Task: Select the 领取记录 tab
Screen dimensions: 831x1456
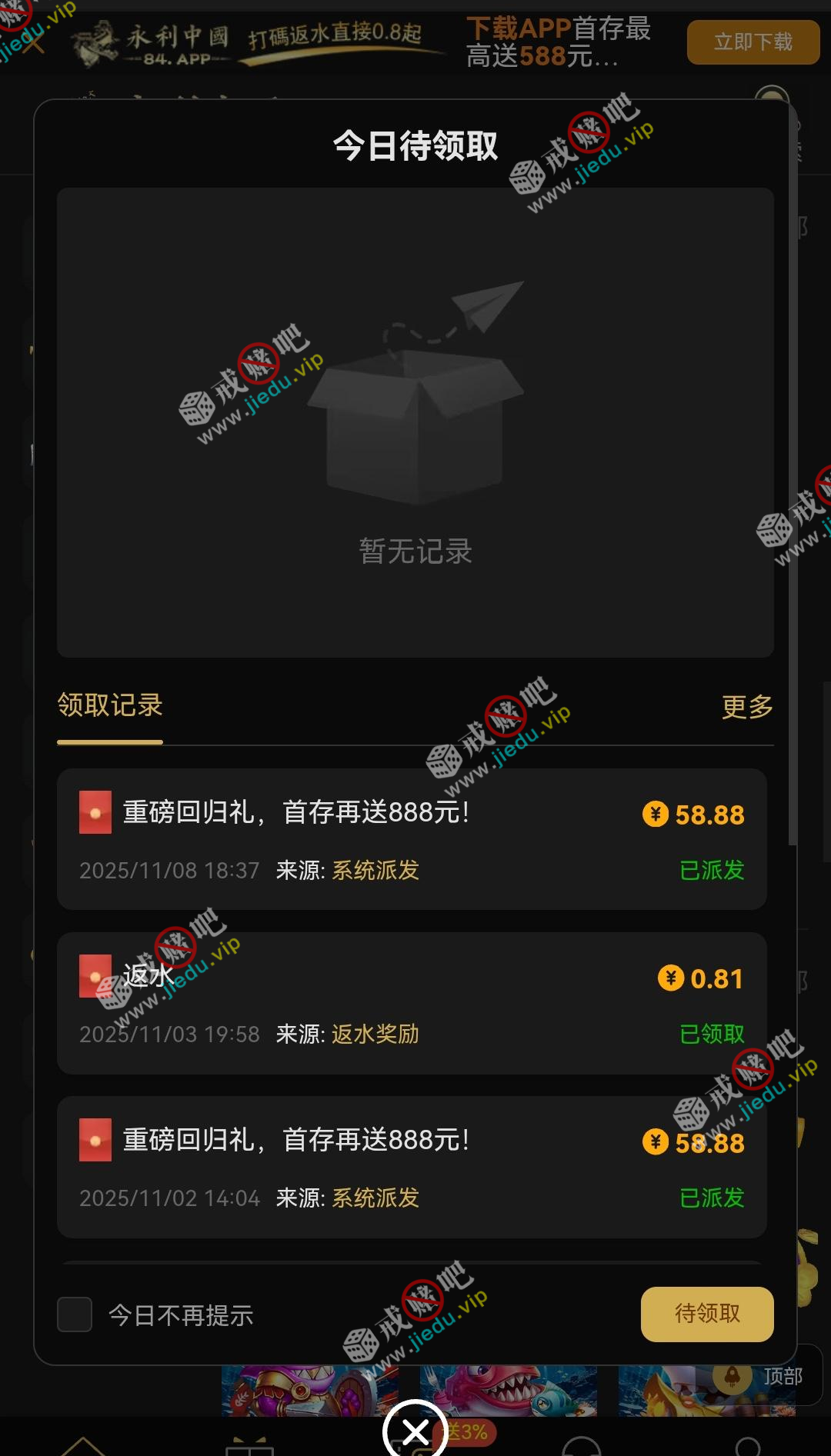Action: pos(110,705)
